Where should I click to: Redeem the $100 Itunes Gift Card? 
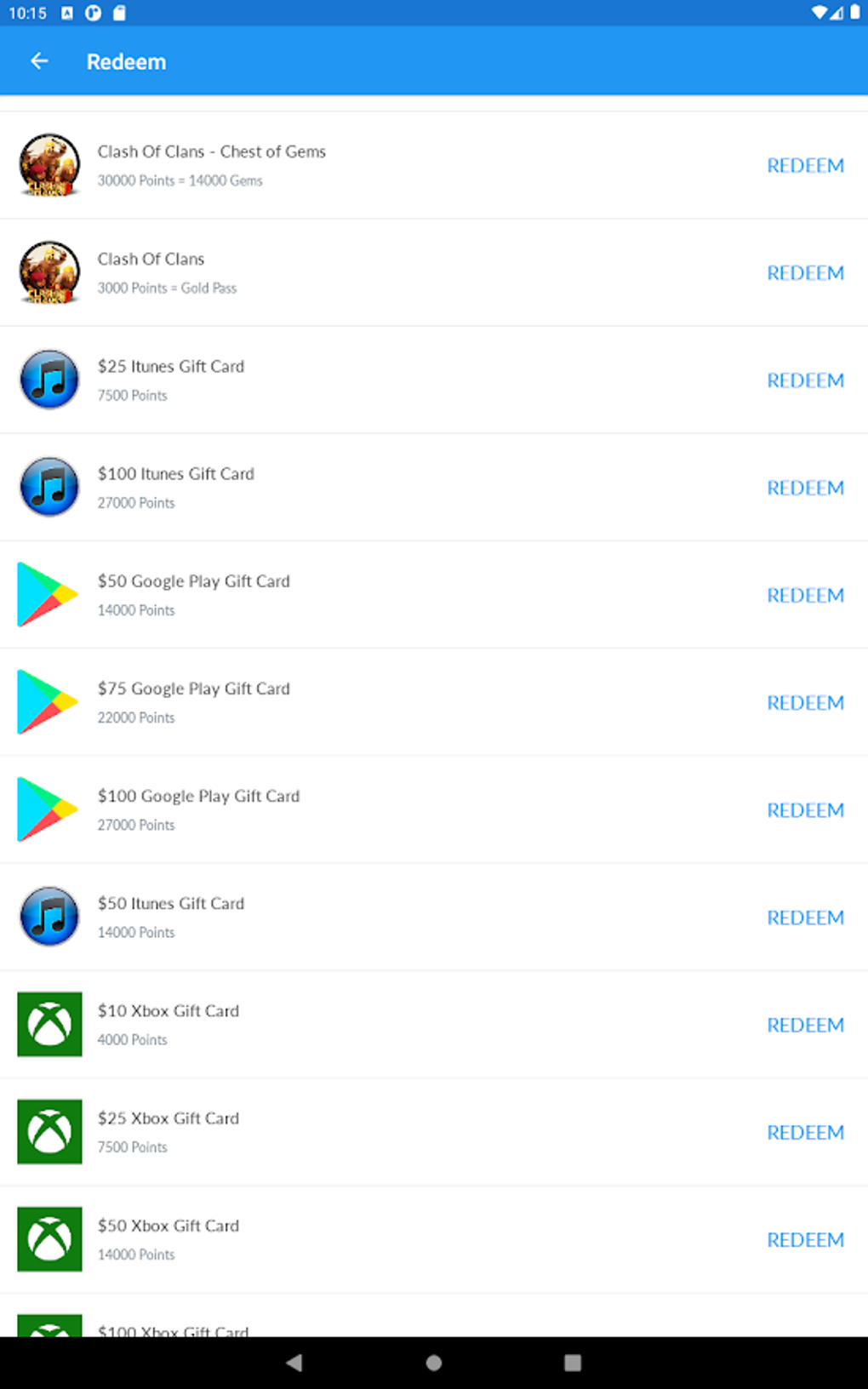coord(805,488)
